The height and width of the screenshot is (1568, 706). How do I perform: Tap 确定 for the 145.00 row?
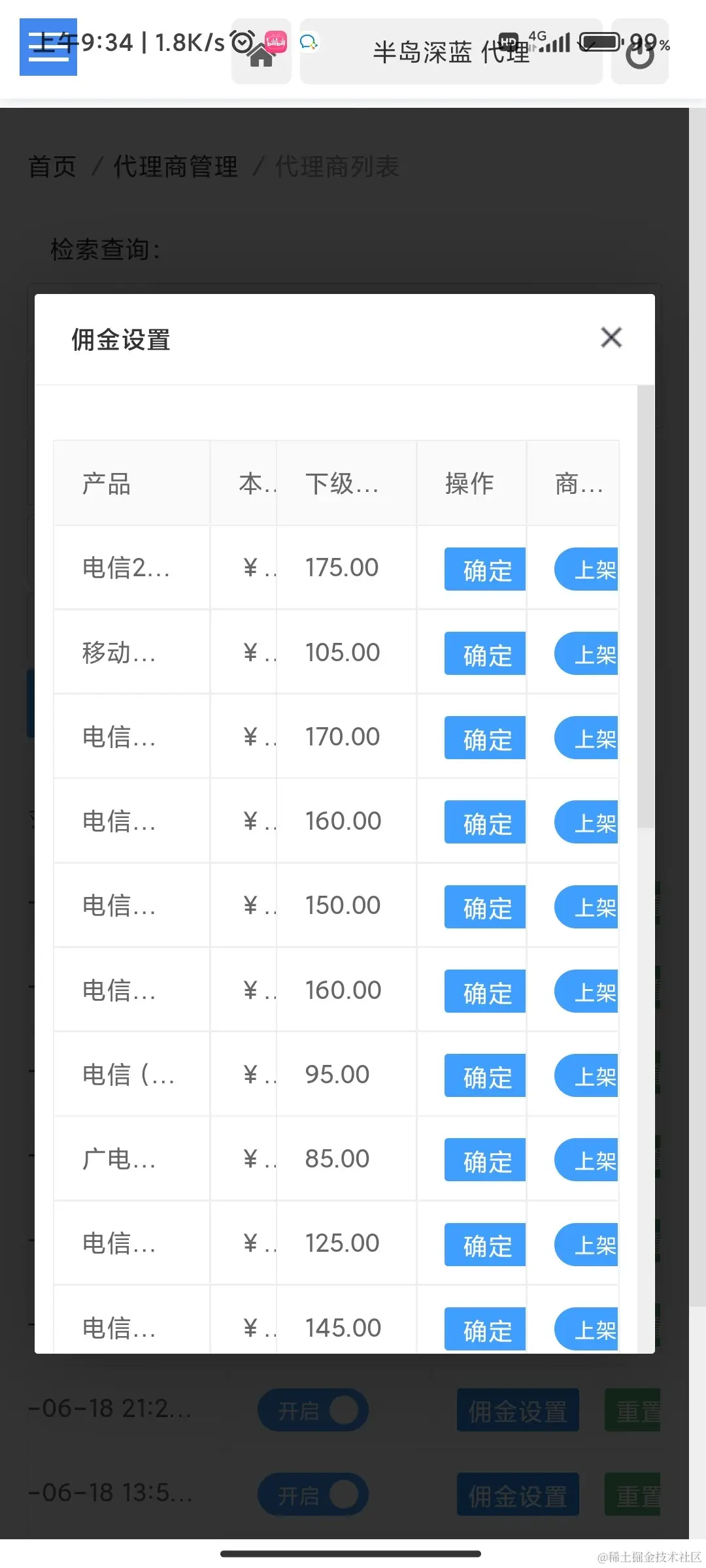[485, 1329]
